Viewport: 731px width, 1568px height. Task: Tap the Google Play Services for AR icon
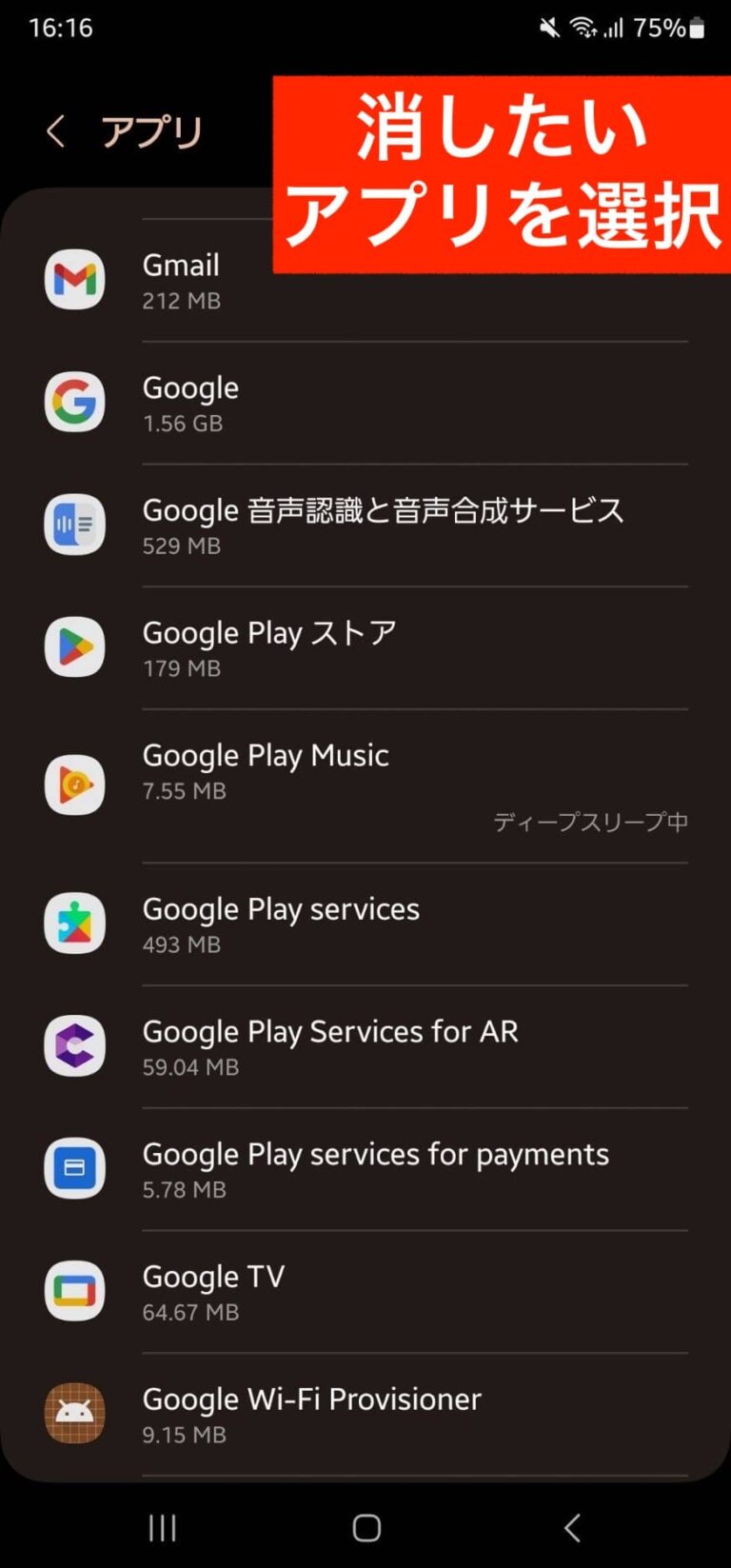pos(74,1045)
